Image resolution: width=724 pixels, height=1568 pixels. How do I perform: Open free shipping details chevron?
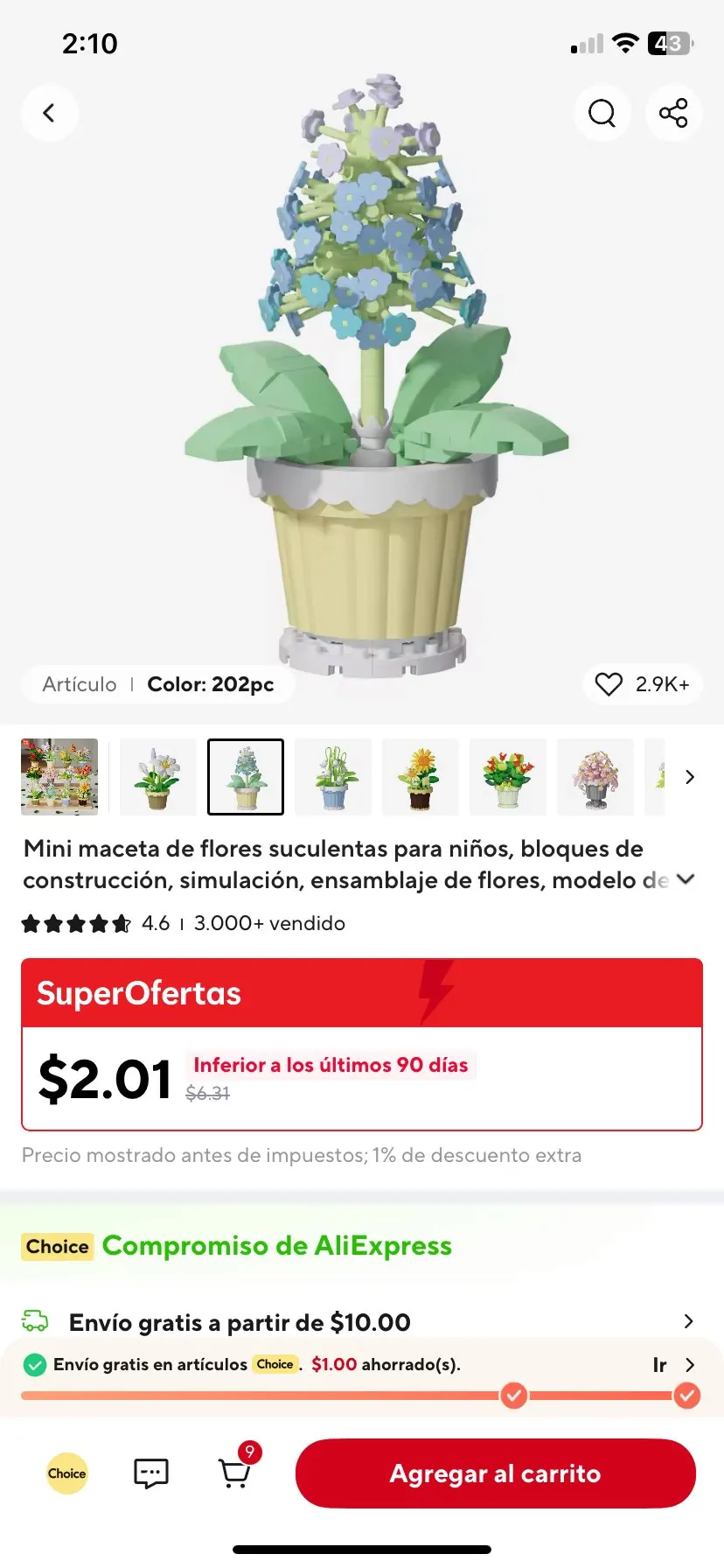688,1322
